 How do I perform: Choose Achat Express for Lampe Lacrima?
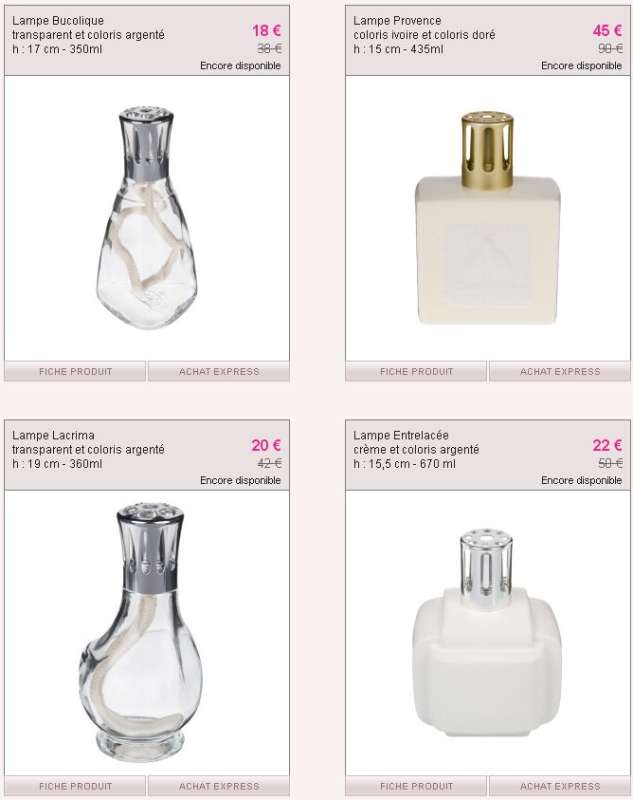[219, 787]
